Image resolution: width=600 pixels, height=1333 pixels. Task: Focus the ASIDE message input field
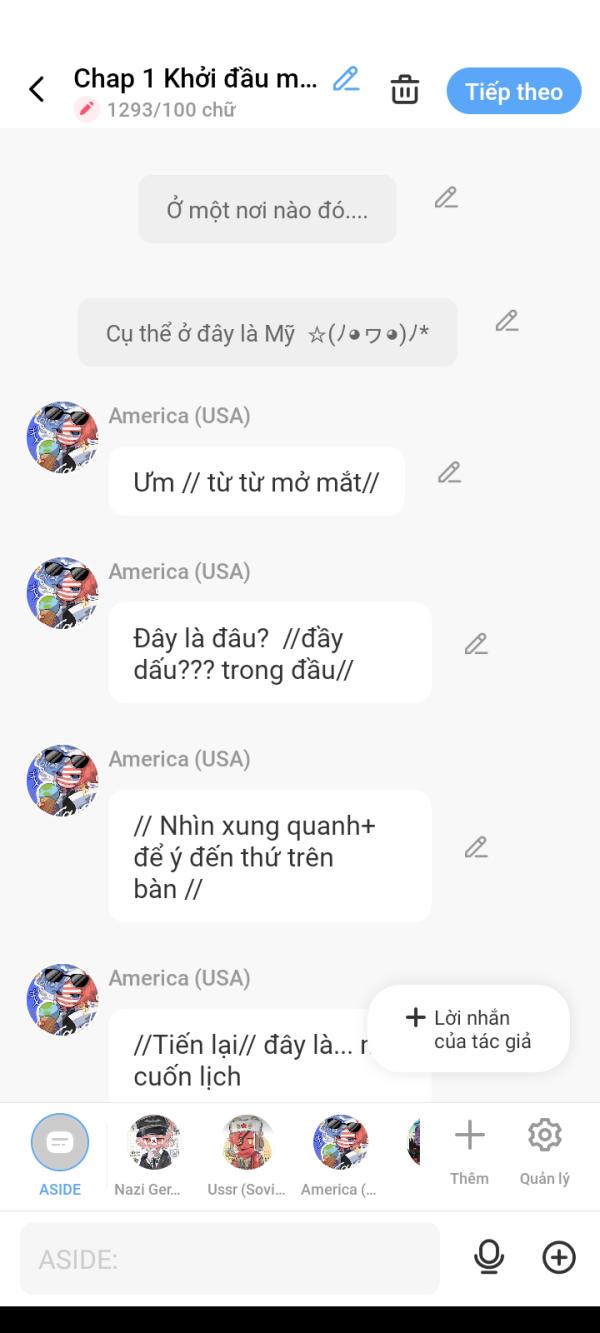pos(230,1259)
